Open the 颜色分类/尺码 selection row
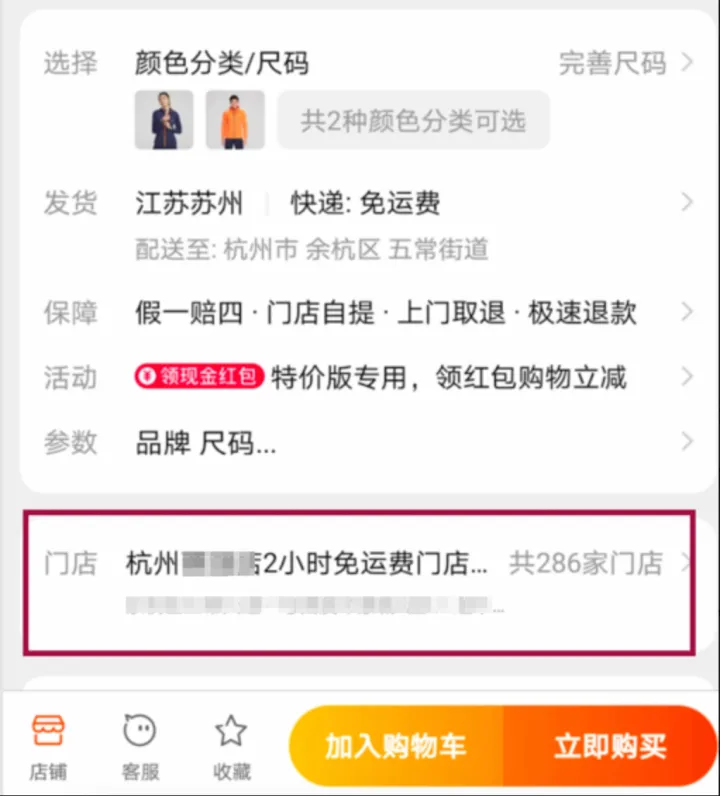This screenshot has width=720, height=796. tap(222, 64)
